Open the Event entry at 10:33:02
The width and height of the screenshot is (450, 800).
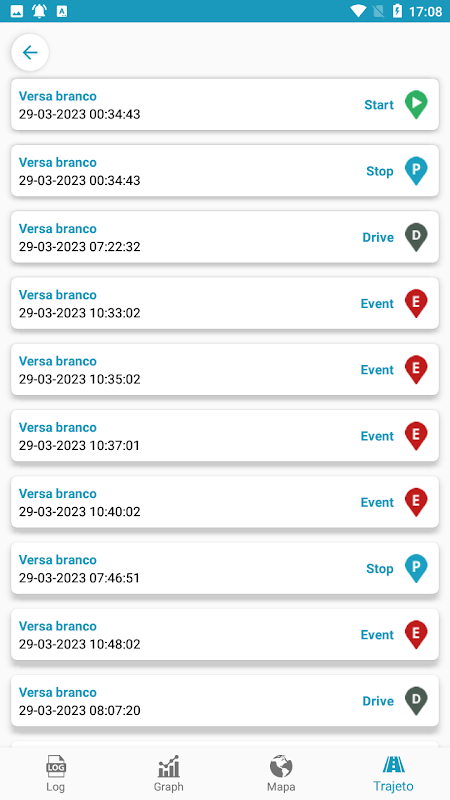225,304
